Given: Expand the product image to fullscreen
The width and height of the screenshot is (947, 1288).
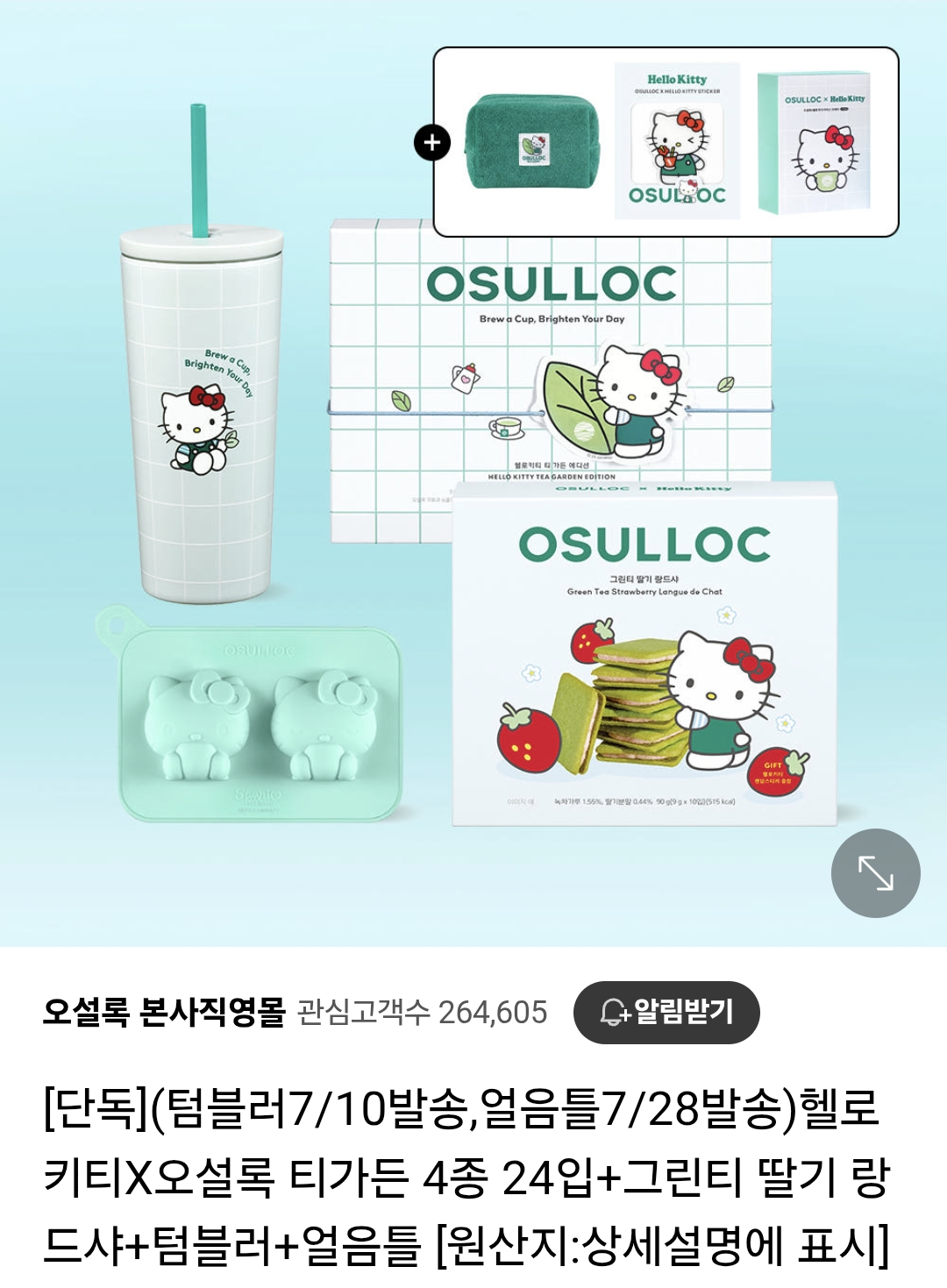Looking at the screenshot, I should [875, 873].
